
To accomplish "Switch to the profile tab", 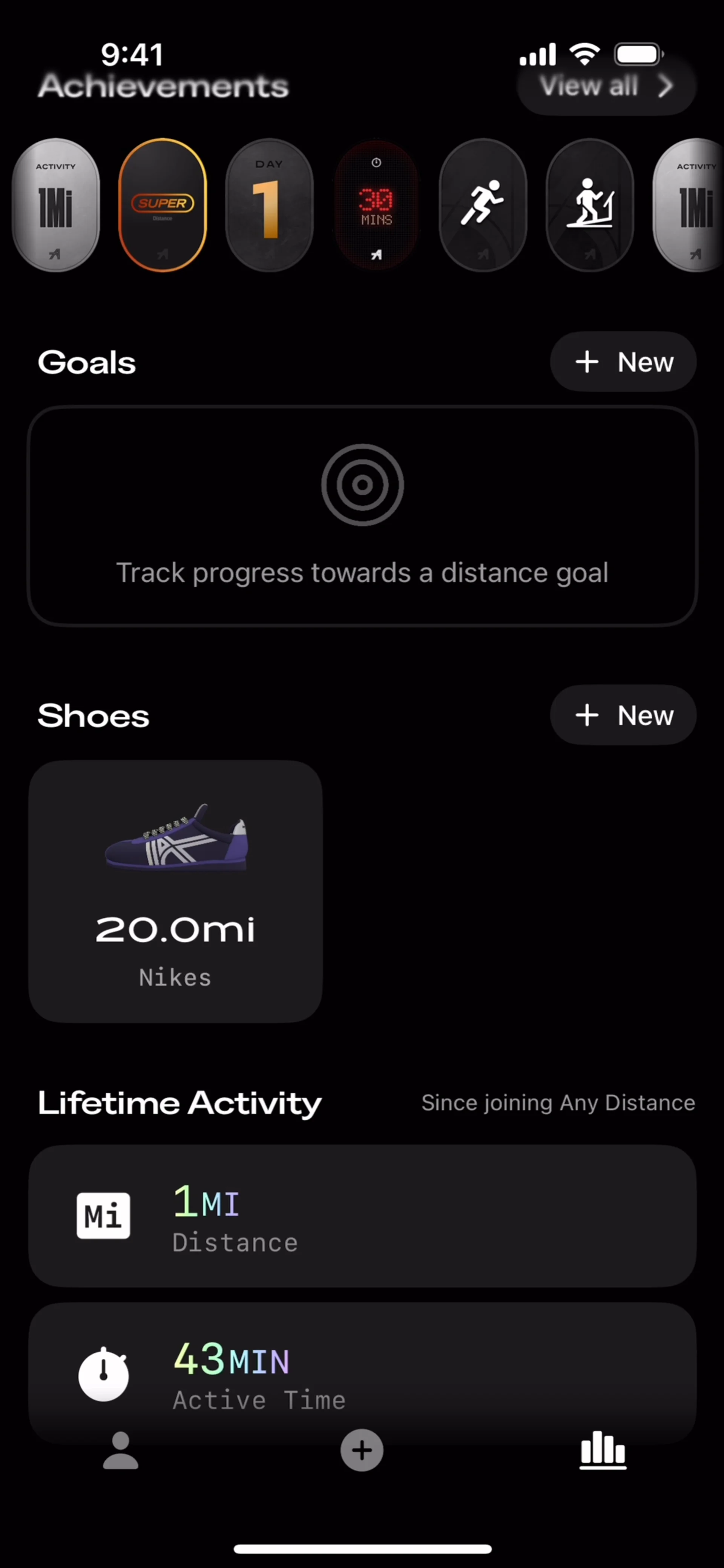I will point(121,1450).
